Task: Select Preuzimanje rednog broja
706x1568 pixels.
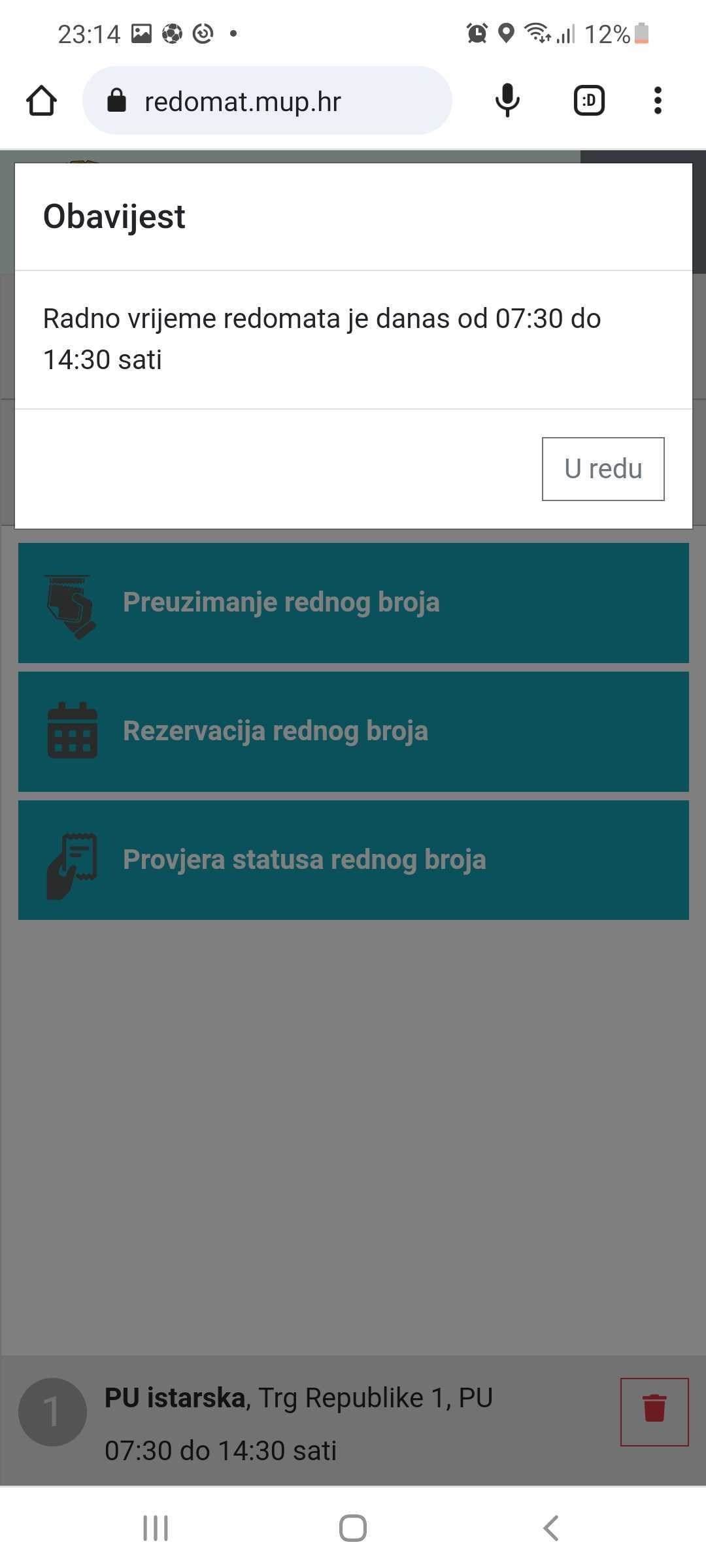Action: point(353,602)
